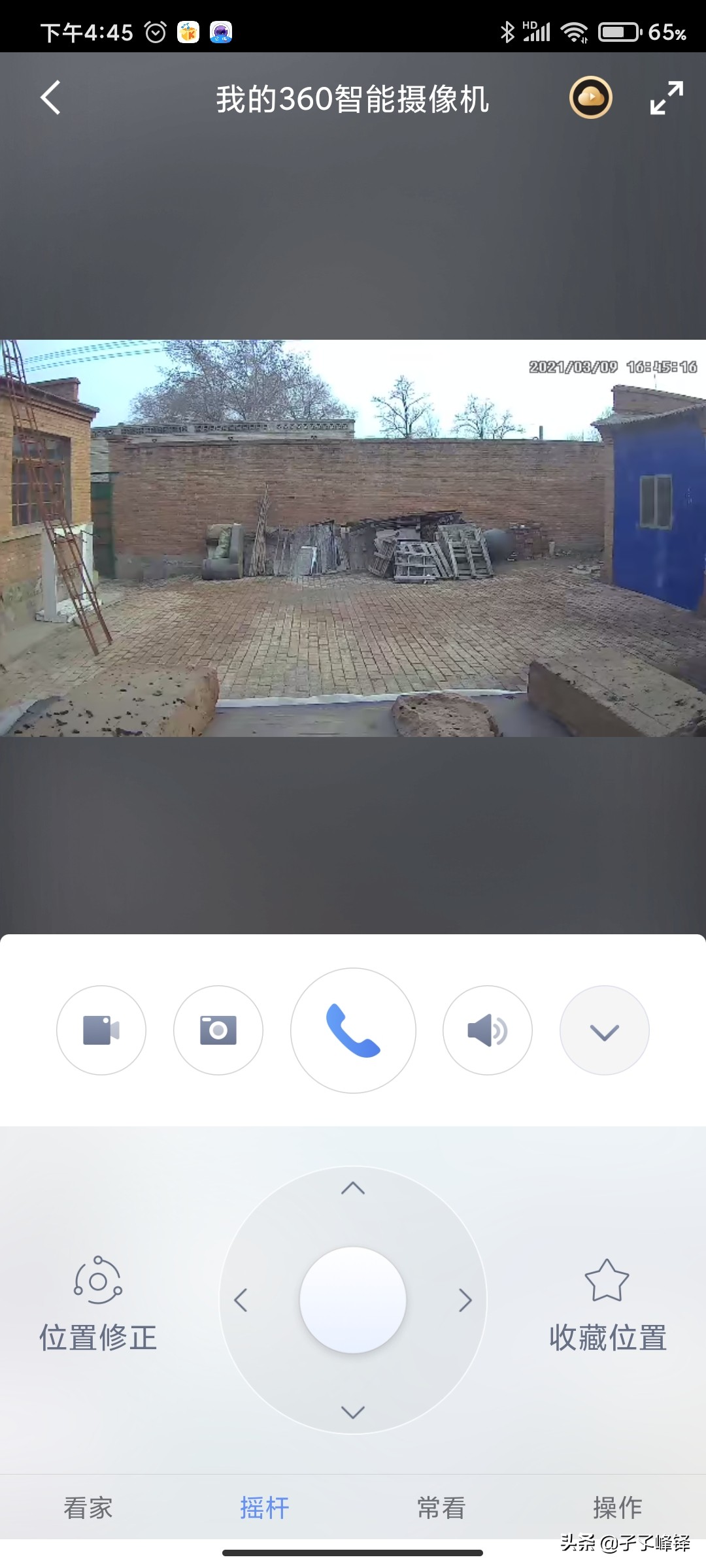Rotate the camera downward
Image resolution: width=706 pixels, height=1568 pixels.
[353, 1412]
